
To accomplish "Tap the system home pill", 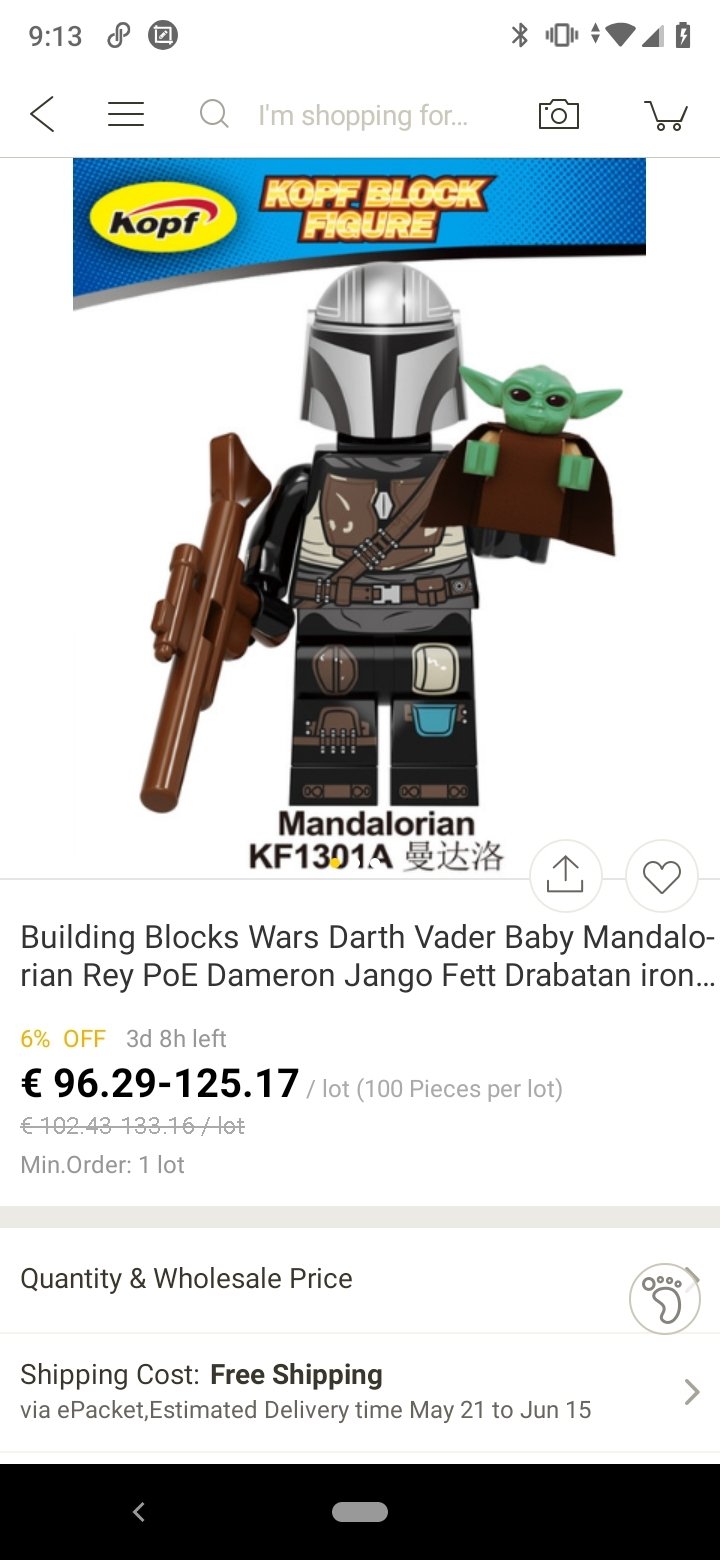I will 360,1512.
